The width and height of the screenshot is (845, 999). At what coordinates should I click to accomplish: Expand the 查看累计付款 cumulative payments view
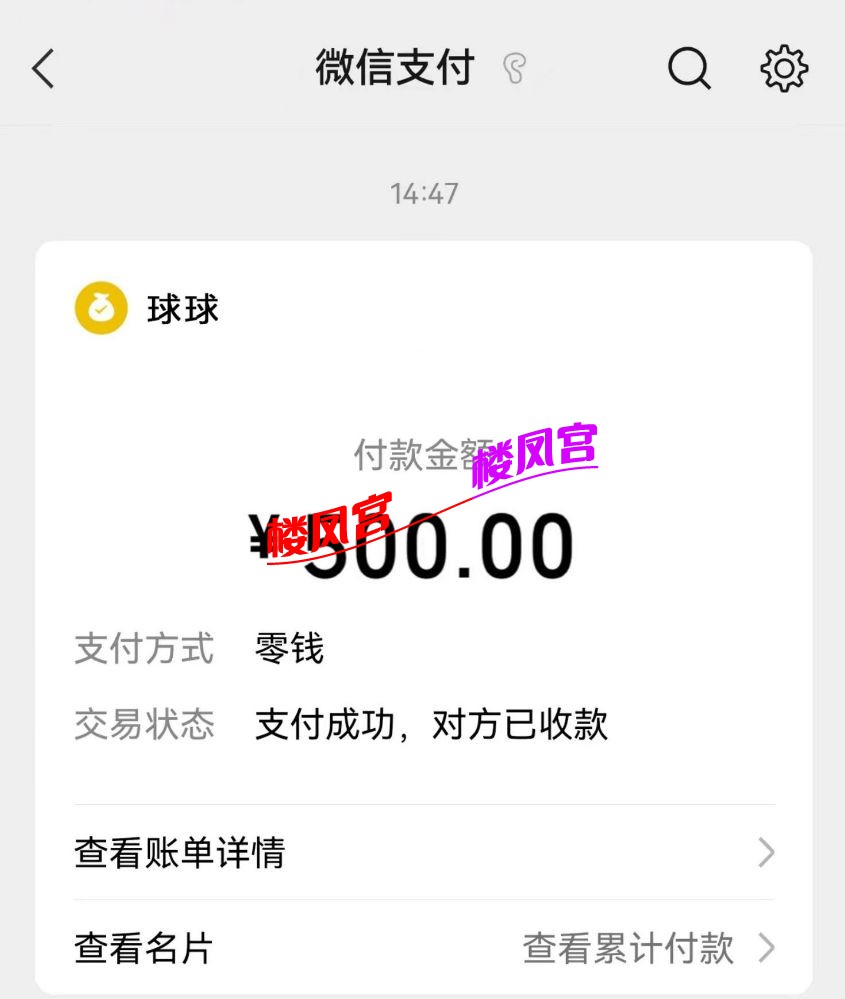coord(627,948)
